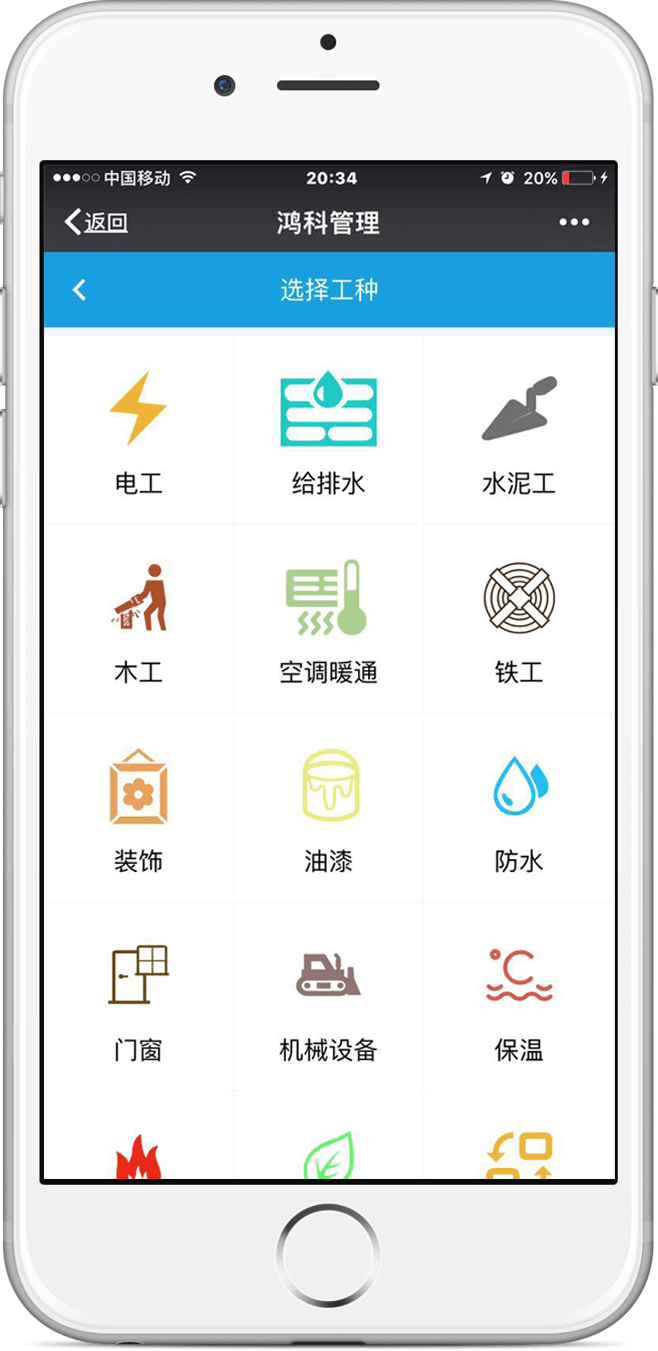
Task: Select the 铁工 work type
Action: click(x=518, y=620)
